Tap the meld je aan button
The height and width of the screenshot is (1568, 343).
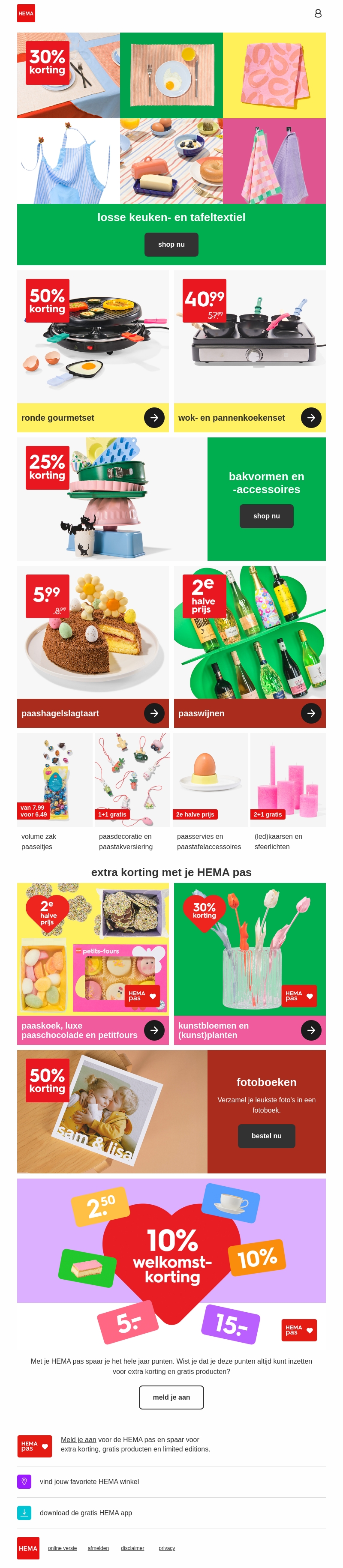171,1397
